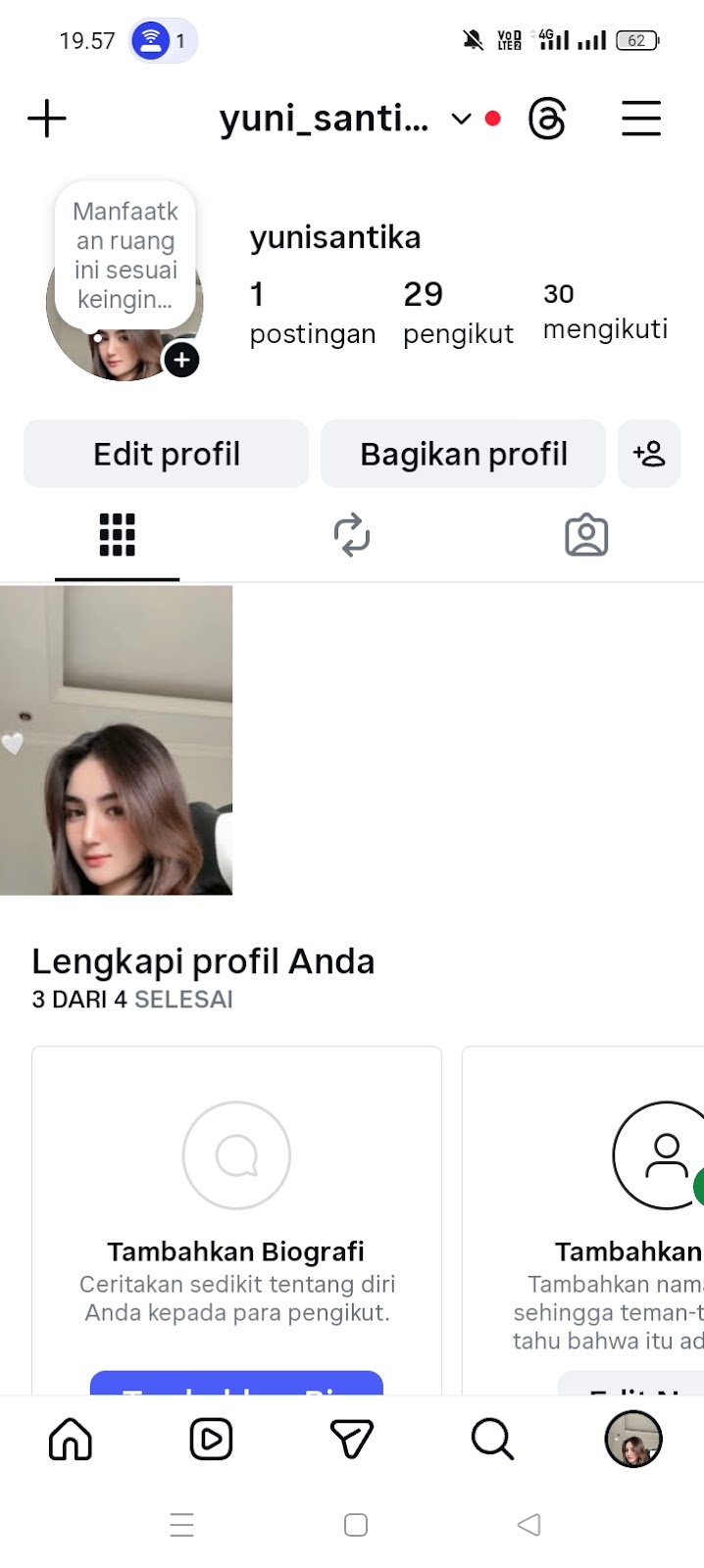
Task: Switch to the tagged photos tab
Action: tap(586, 535)
